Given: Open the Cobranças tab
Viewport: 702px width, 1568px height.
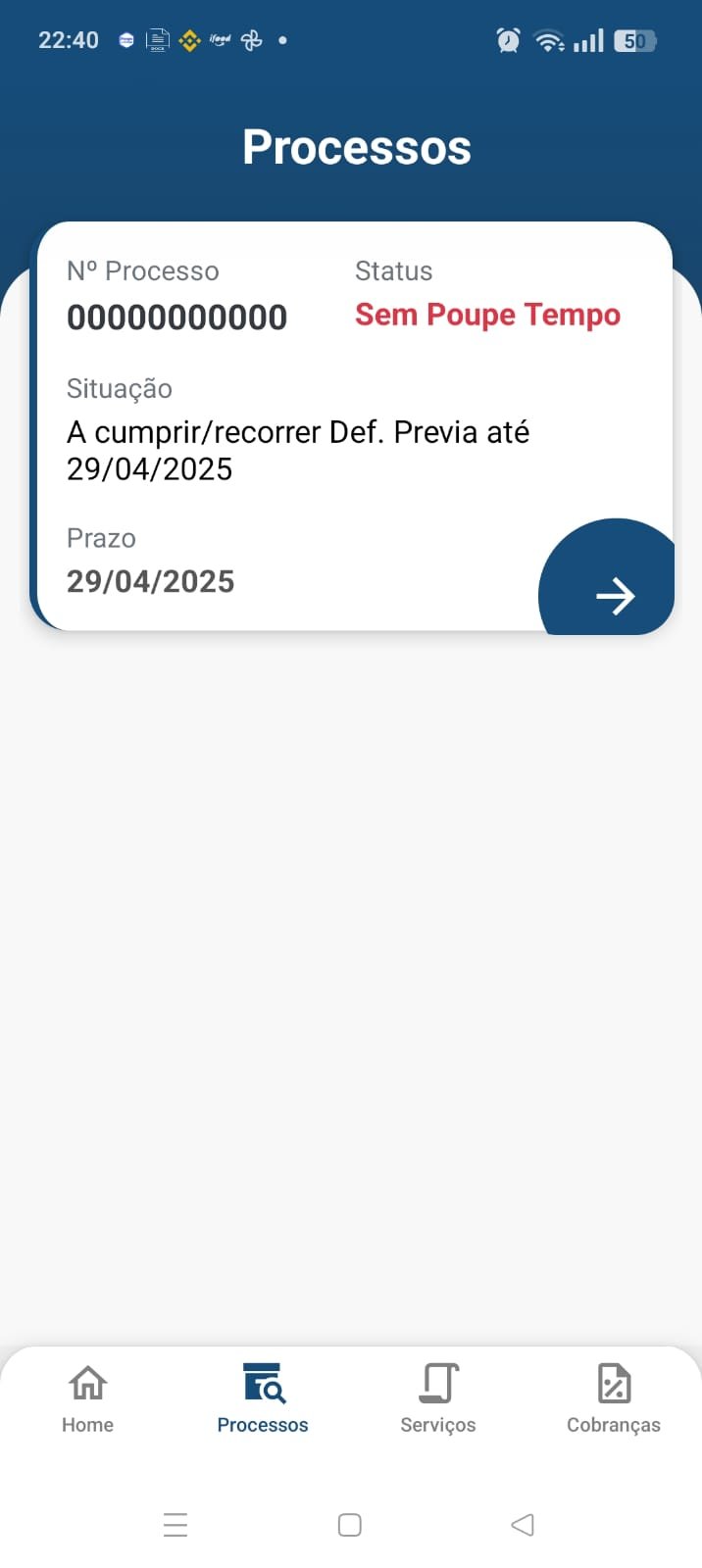Looking at the screenshot, I should point(613,1399).
